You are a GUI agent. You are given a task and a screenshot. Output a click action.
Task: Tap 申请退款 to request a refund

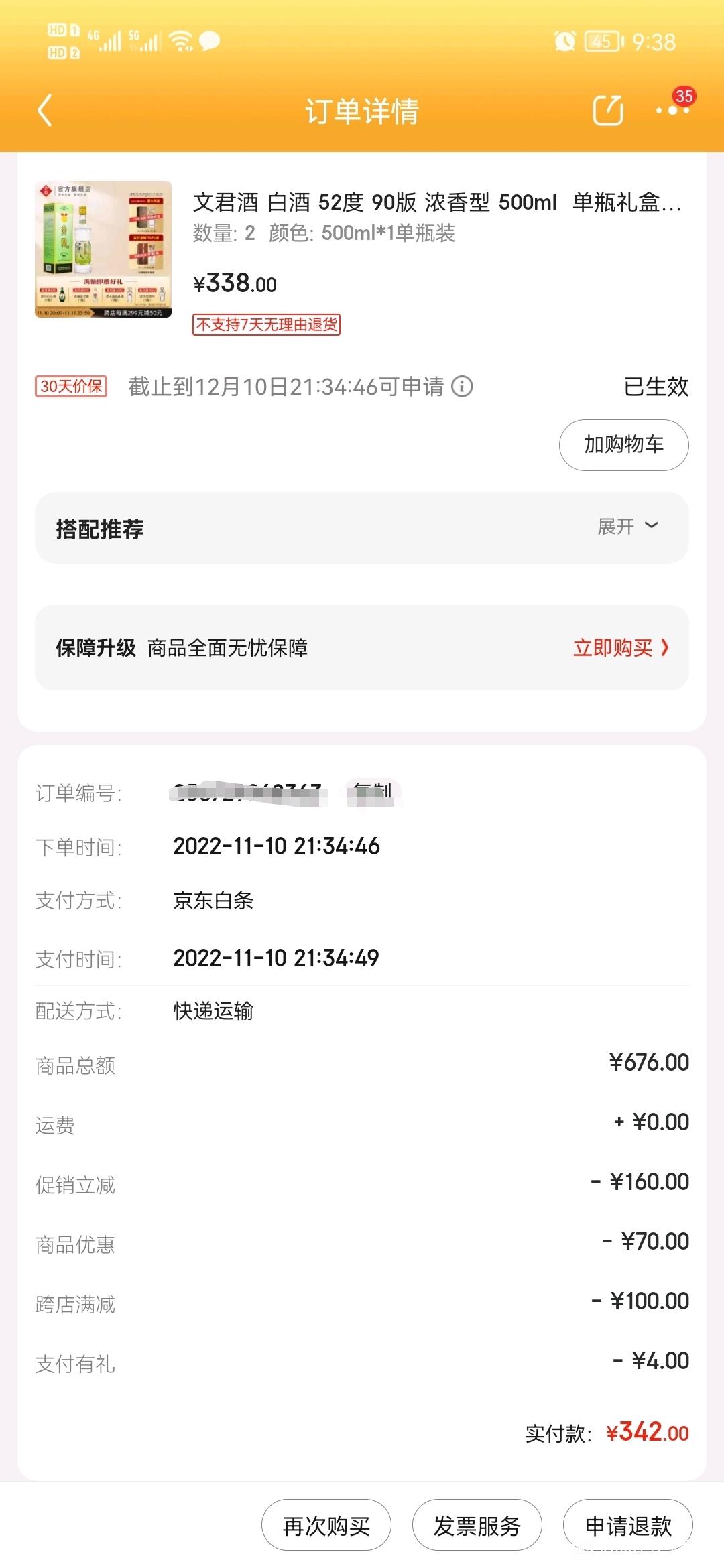[x=628, y=1525]
